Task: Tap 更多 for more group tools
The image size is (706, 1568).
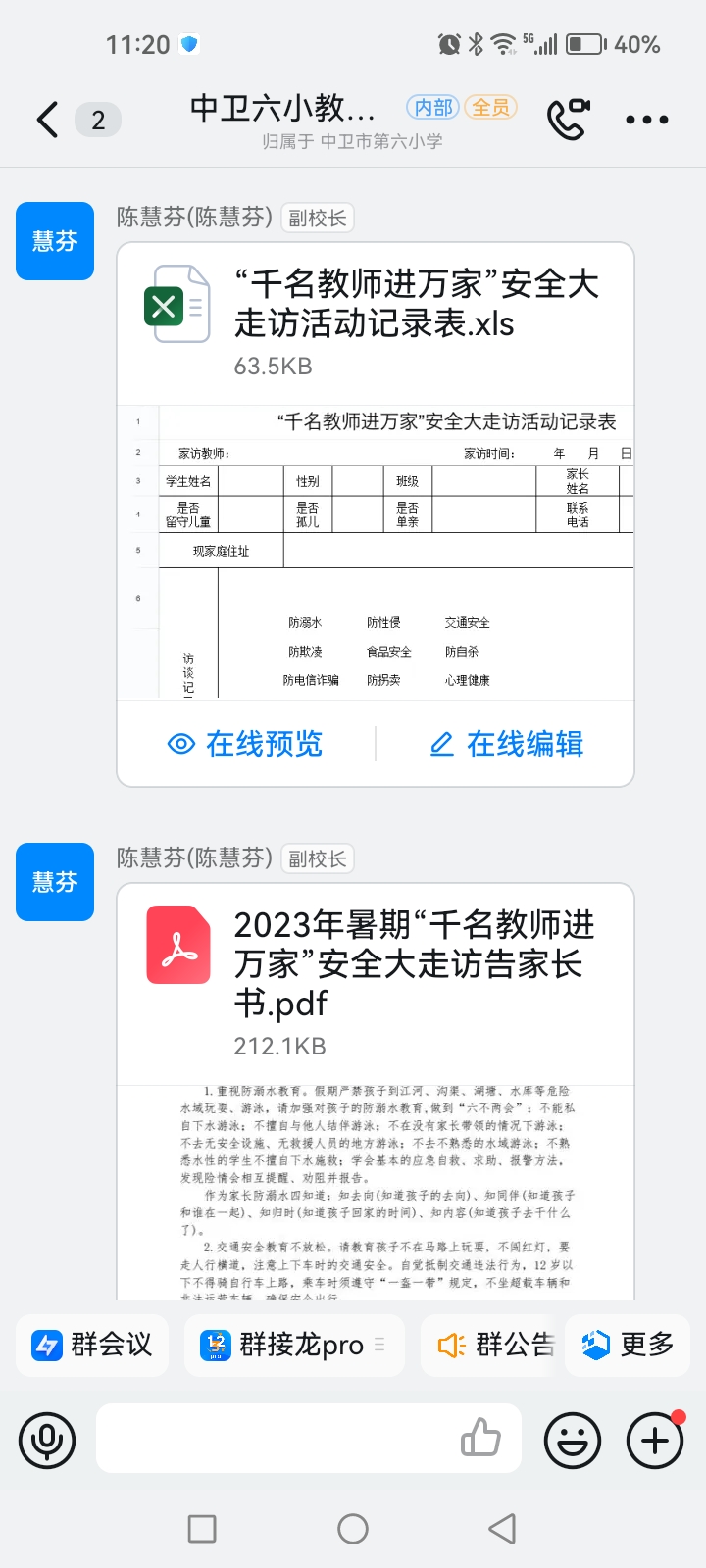Action: 629,1345
